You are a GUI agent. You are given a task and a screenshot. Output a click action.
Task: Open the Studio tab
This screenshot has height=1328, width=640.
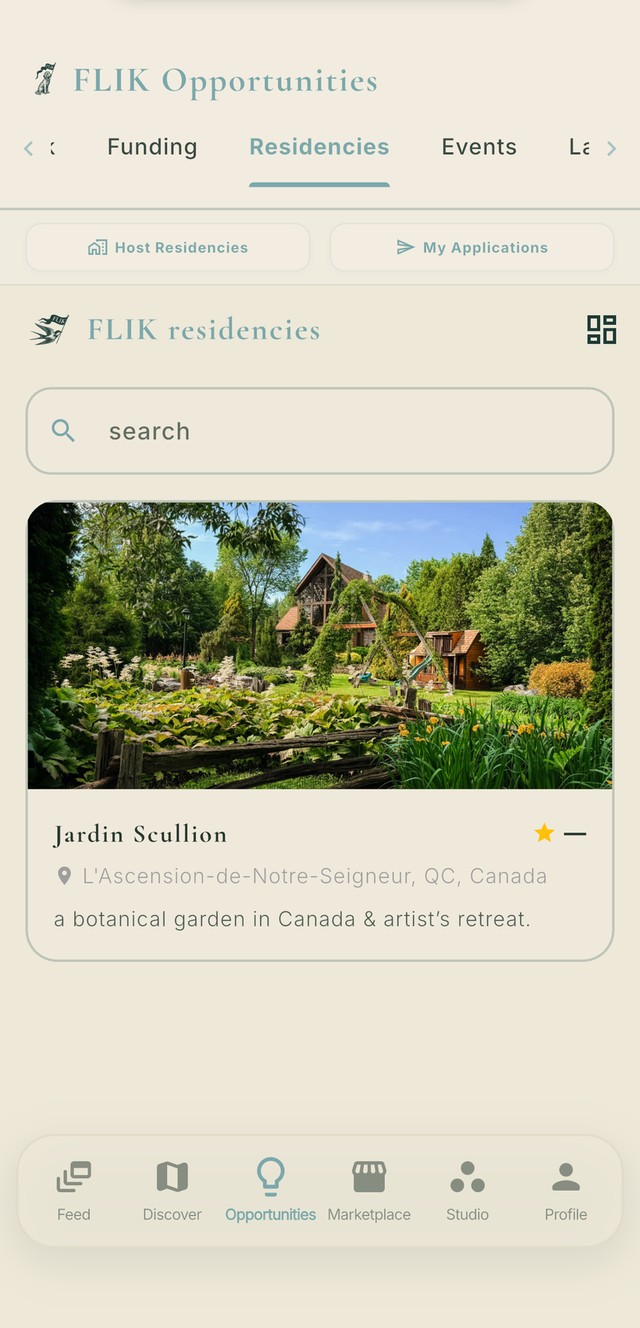click(x=467, y=1191)
